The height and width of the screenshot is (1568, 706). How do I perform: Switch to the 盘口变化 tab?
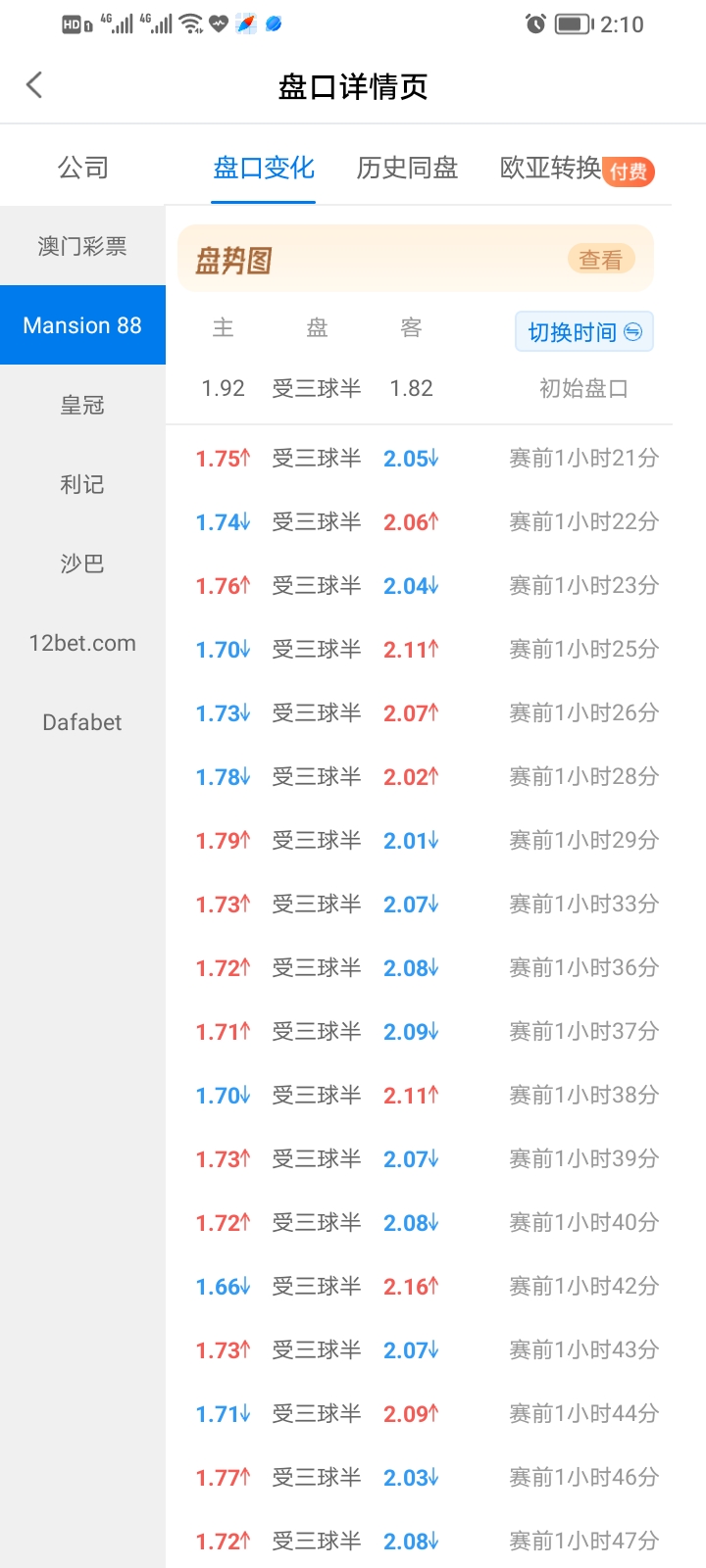tap(264, 169)
